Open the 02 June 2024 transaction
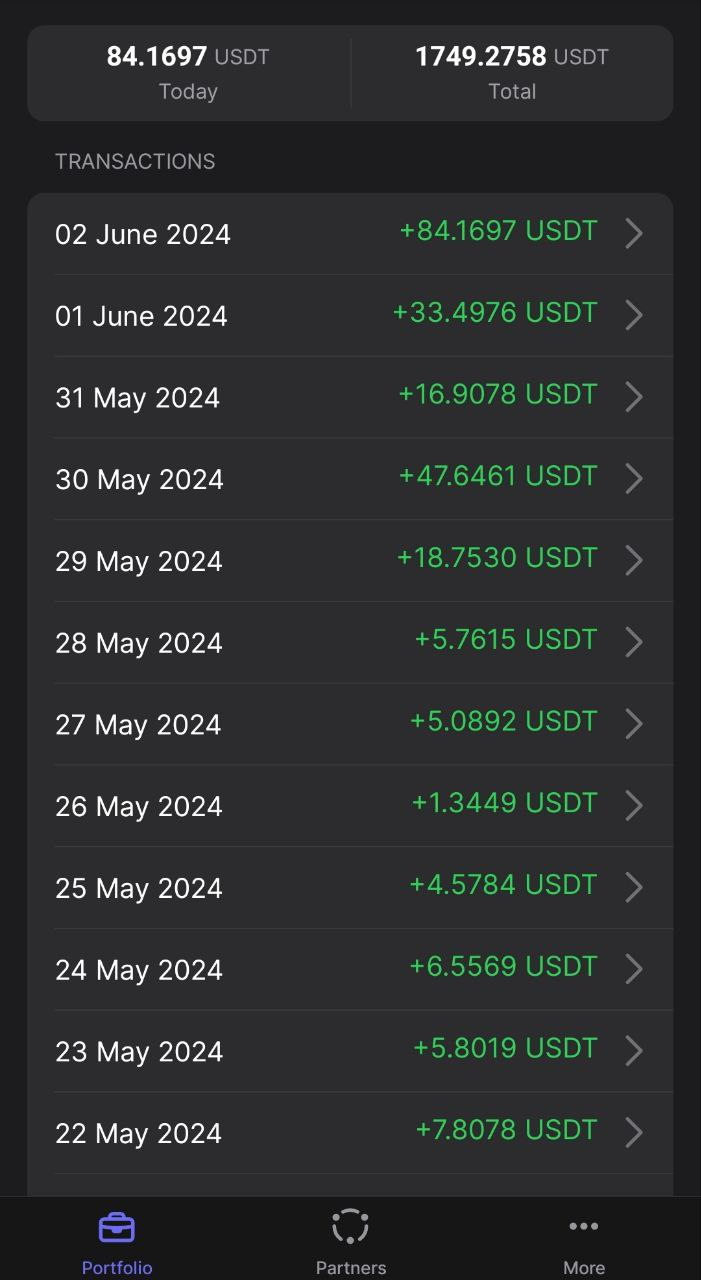The width and height of the screenshot is (701, 1280). pos(350,234)
